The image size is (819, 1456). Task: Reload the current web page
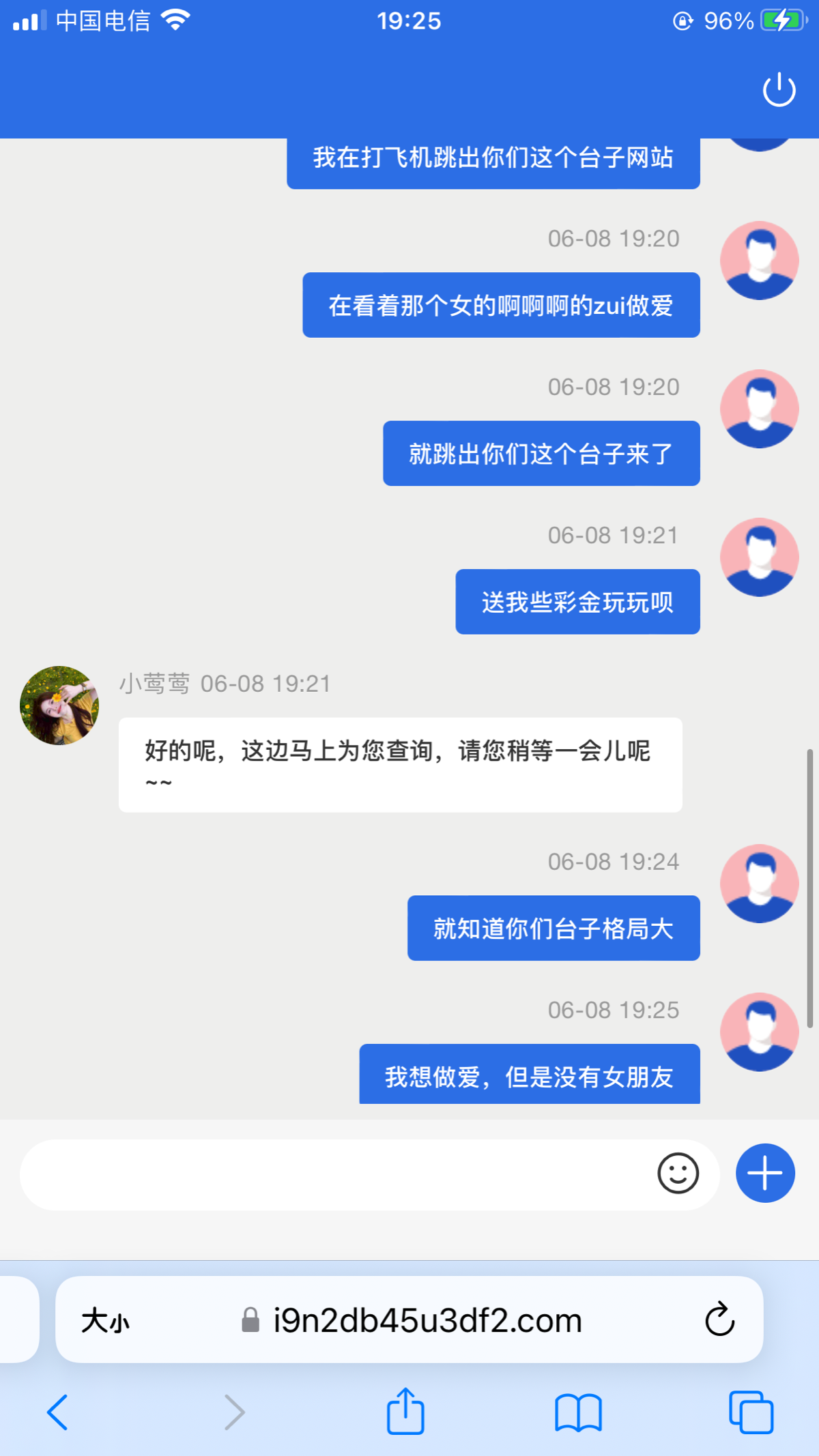pos(719,1320)
